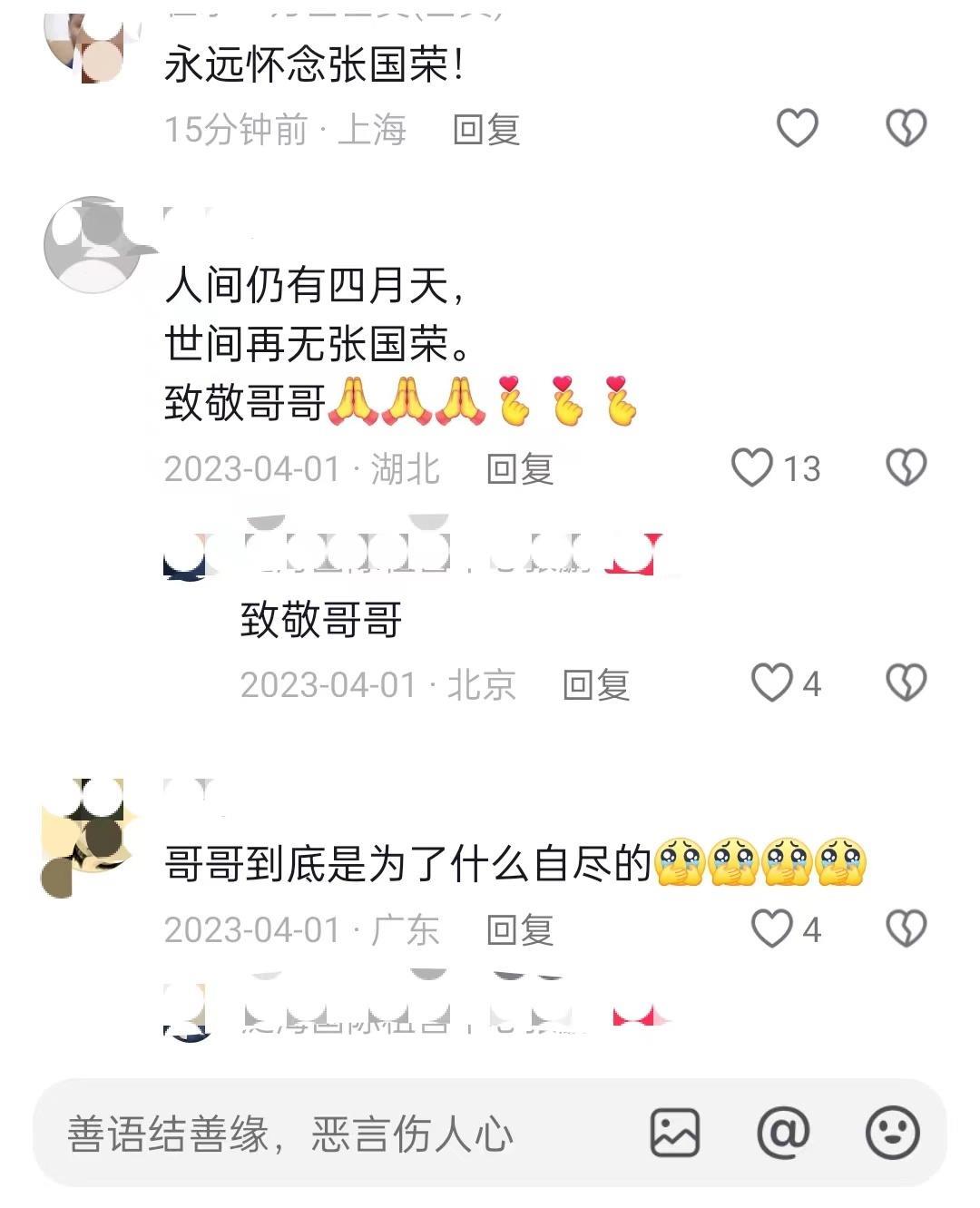Reply to the comment from 上海
The height and width of the screenshot is (1208, 980).
(486, 130)
